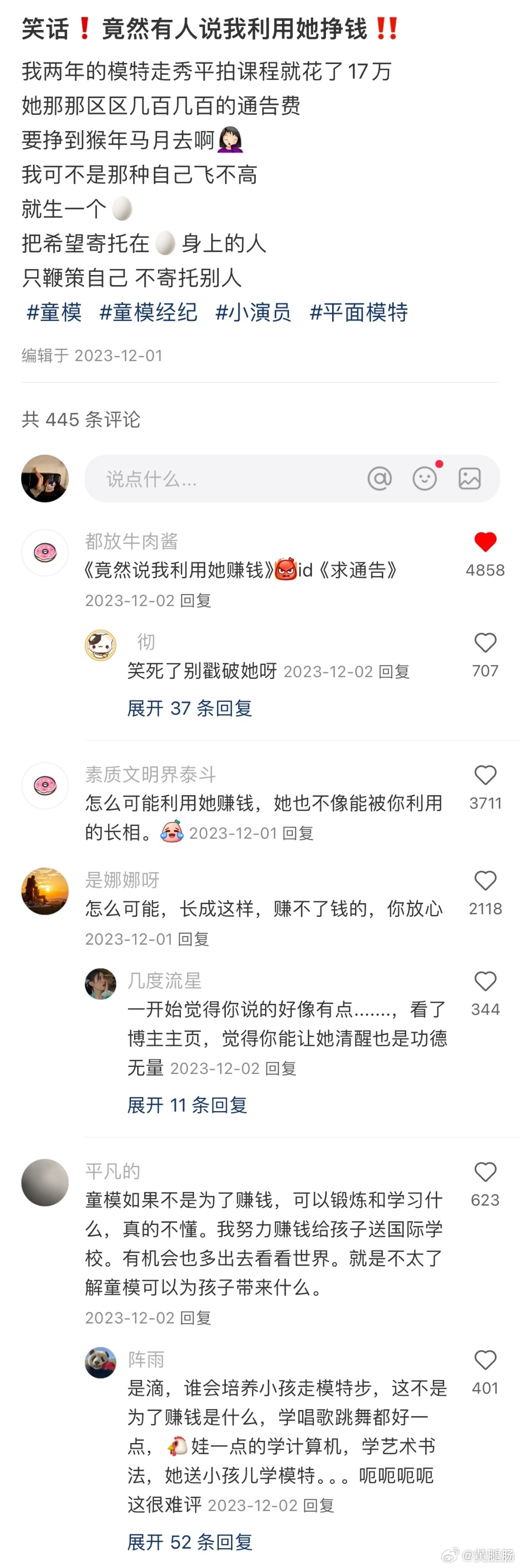The image size is (520, 1568).
Task: Expand 展开 52 条回复
Action: coord(189,1542)
